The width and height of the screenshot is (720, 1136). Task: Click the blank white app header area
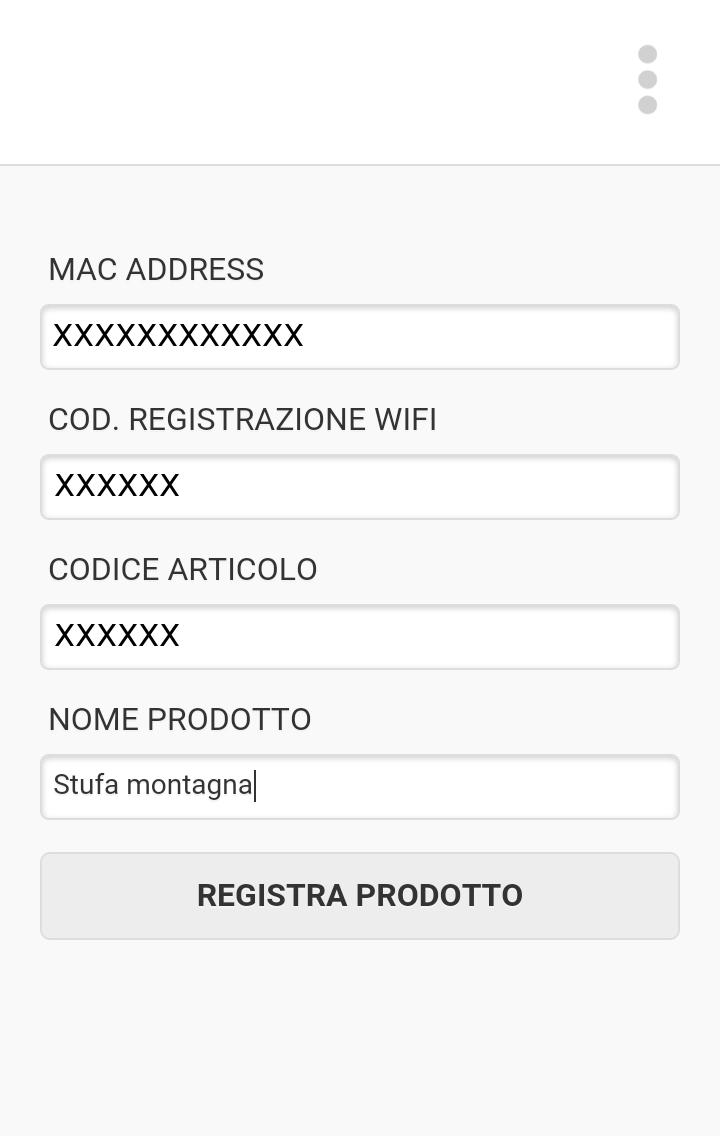coord(300,80)
